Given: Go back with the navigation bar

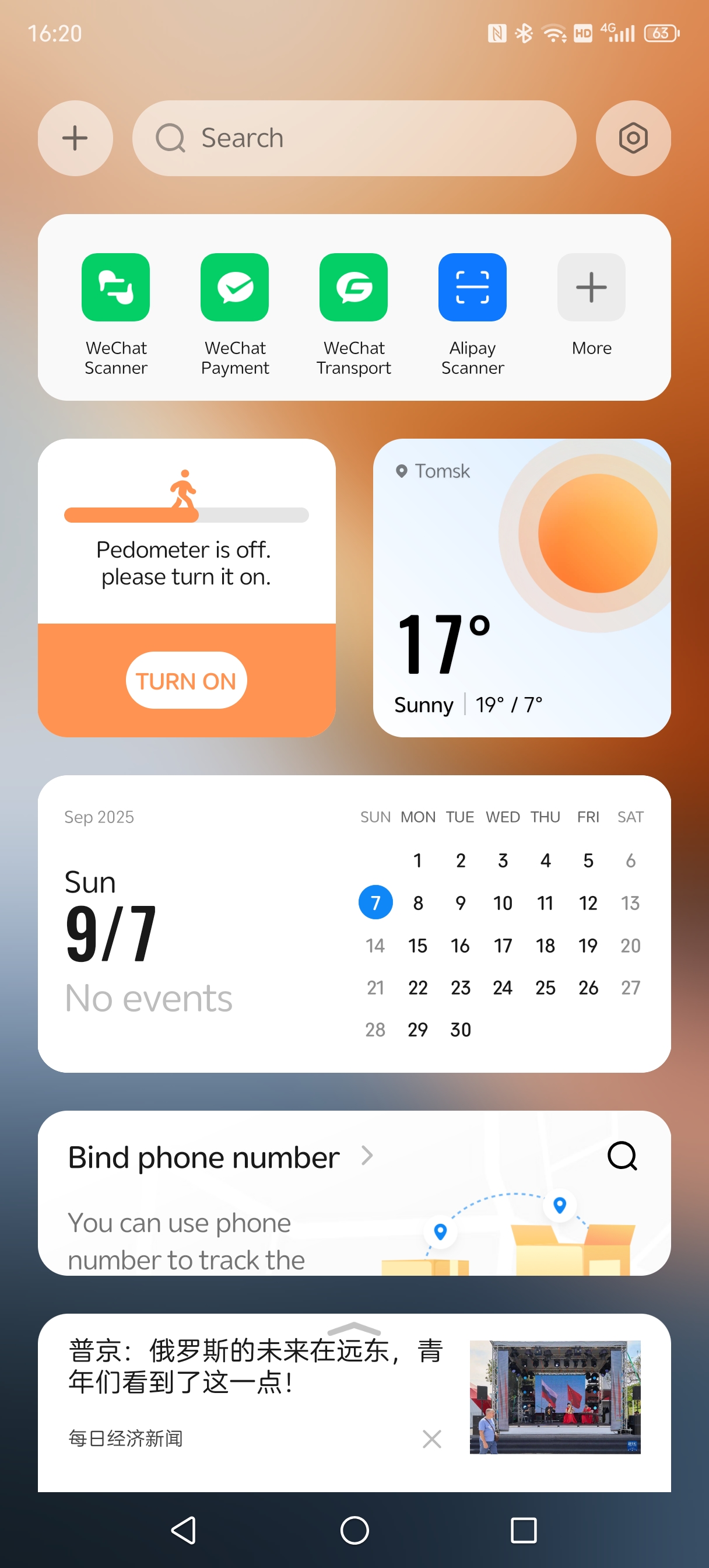Looking at the screenshot, I should pyautogui.click(x=184, y=1530).
